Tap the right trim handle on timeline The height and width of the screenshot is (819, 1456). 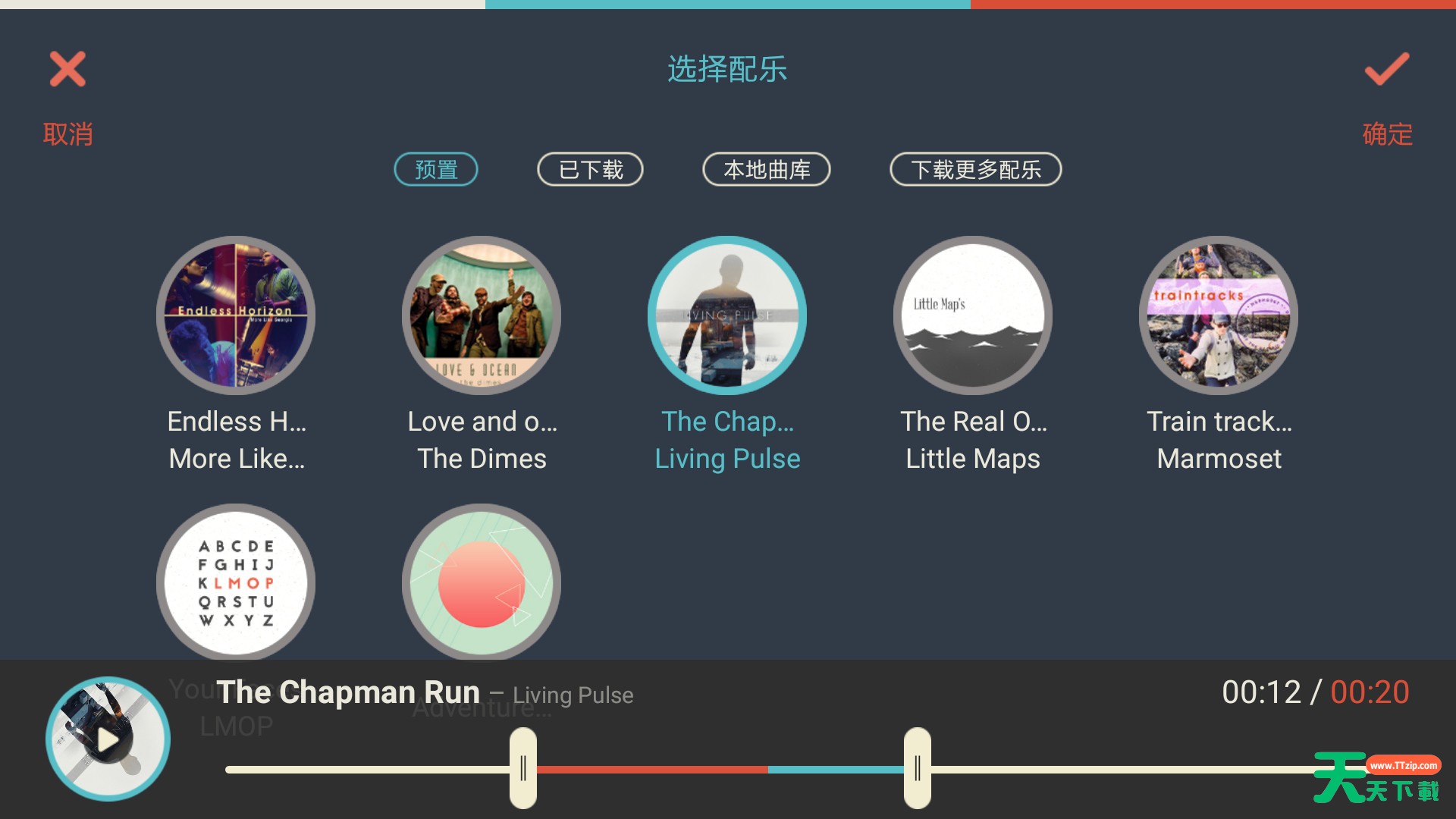coord(918,768)
